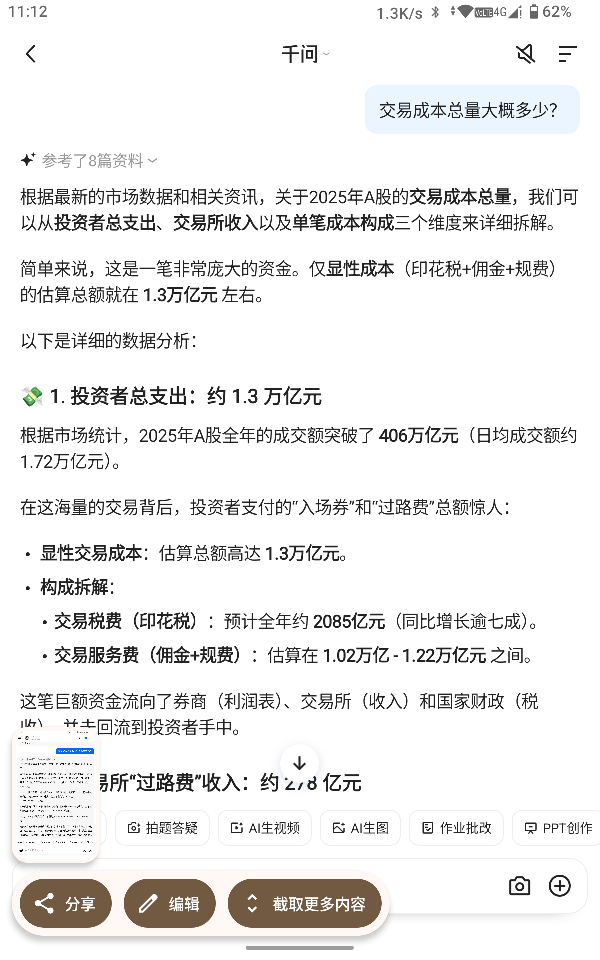
Task: Select the 拍题答疑 chip
Action: click(x=162, y=828)
